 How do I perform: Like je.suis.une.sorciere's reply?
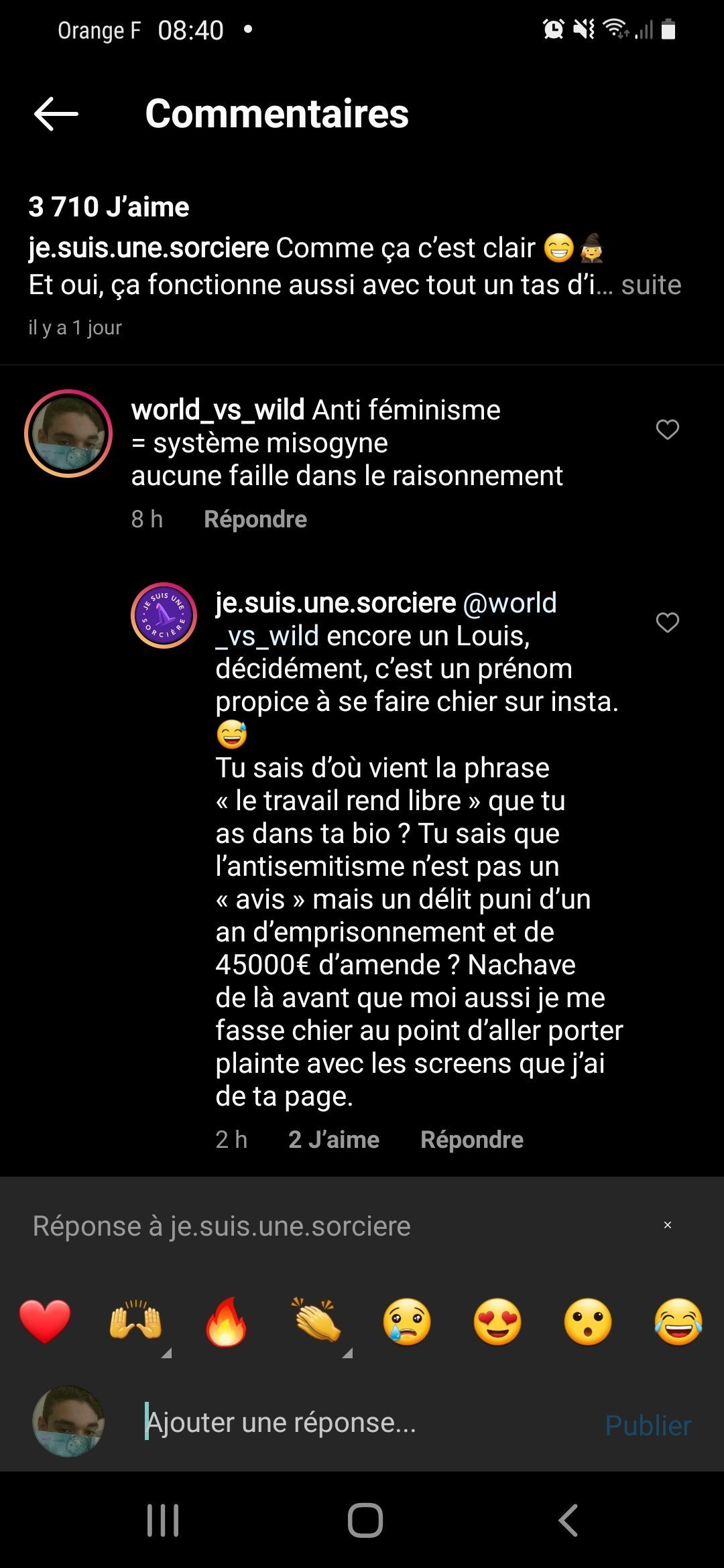click(x=667, y=623)
